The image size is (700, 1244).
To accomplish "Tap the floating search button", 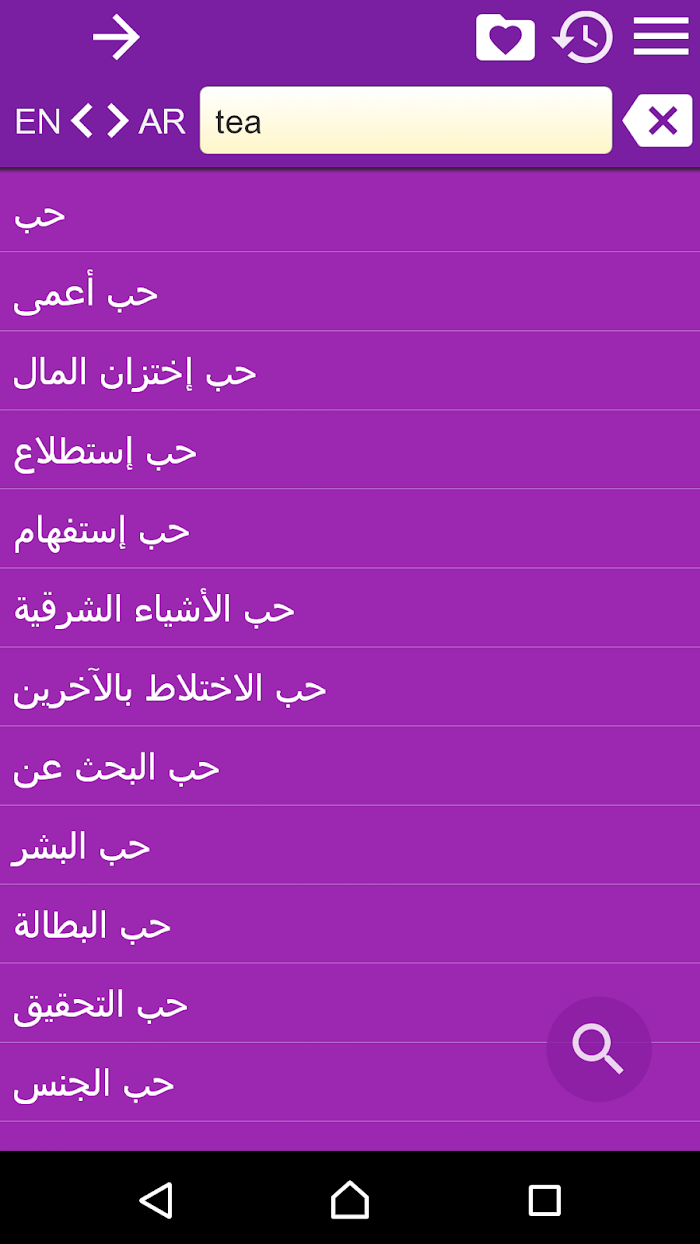I will (x=598, y=1049).
